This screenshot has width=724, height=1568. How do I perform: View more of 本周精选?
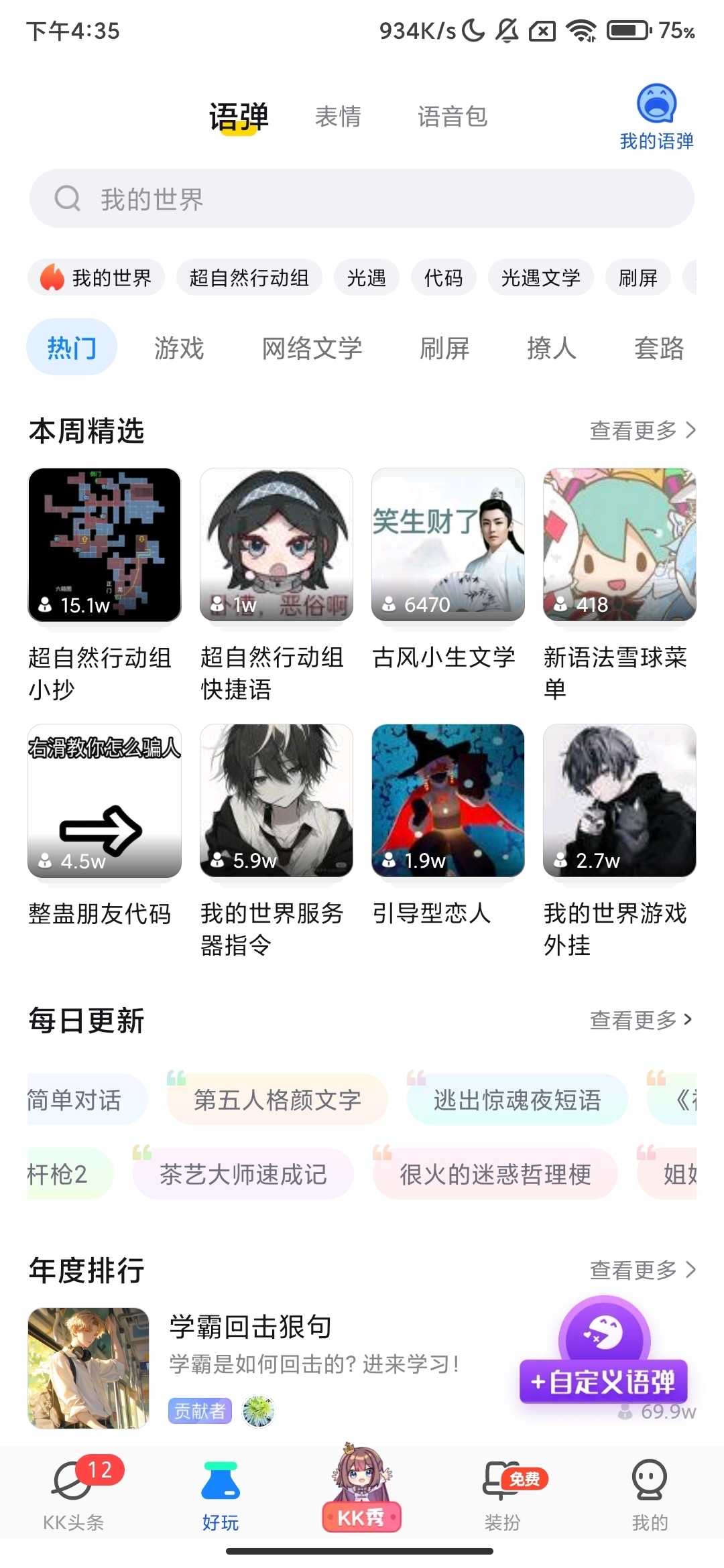tap(642, 430)
